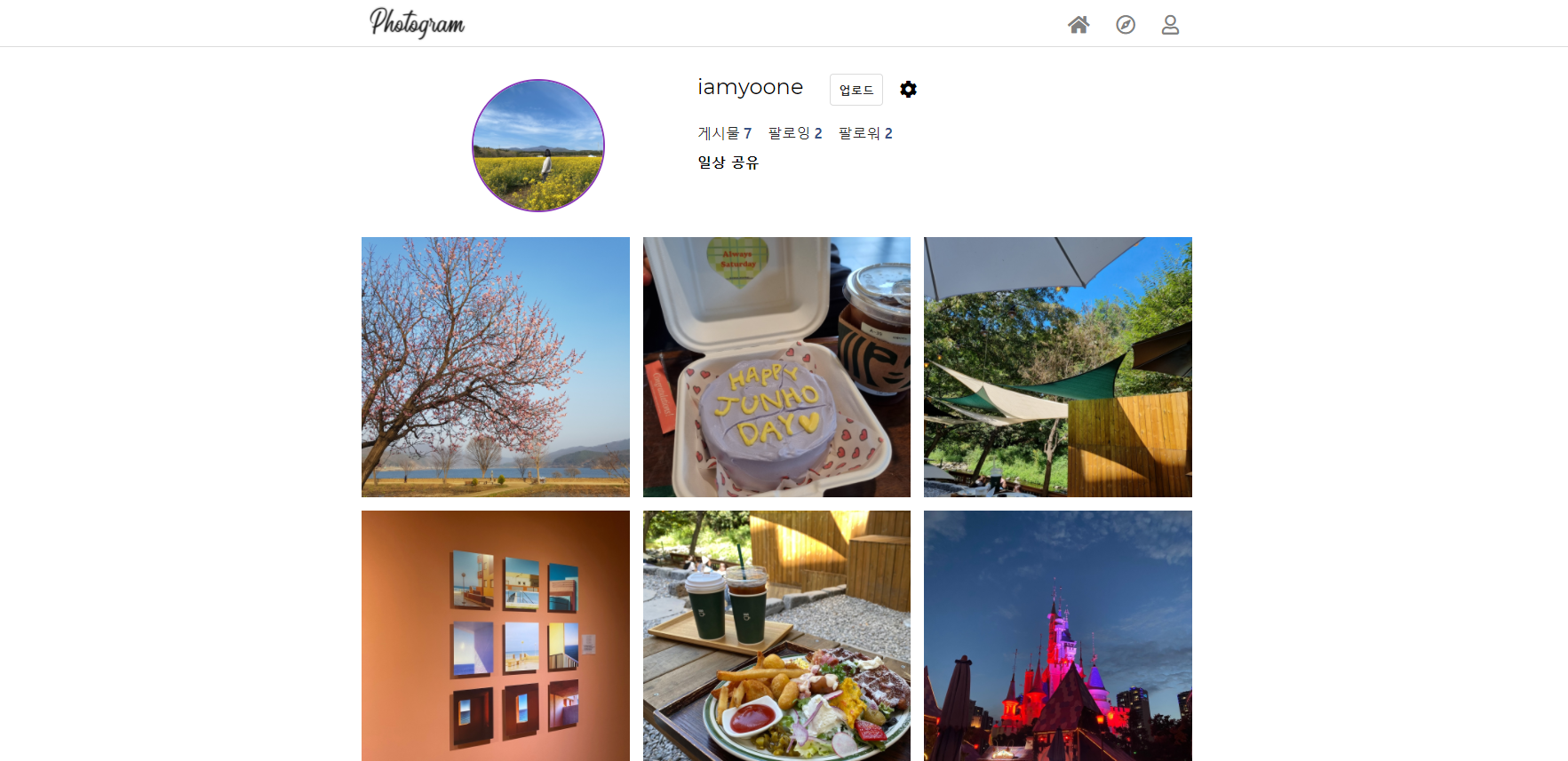View the 팔로워 2 followers list
The height and width of the screenshot is (761, 1568).
click(x=865, y=133)
